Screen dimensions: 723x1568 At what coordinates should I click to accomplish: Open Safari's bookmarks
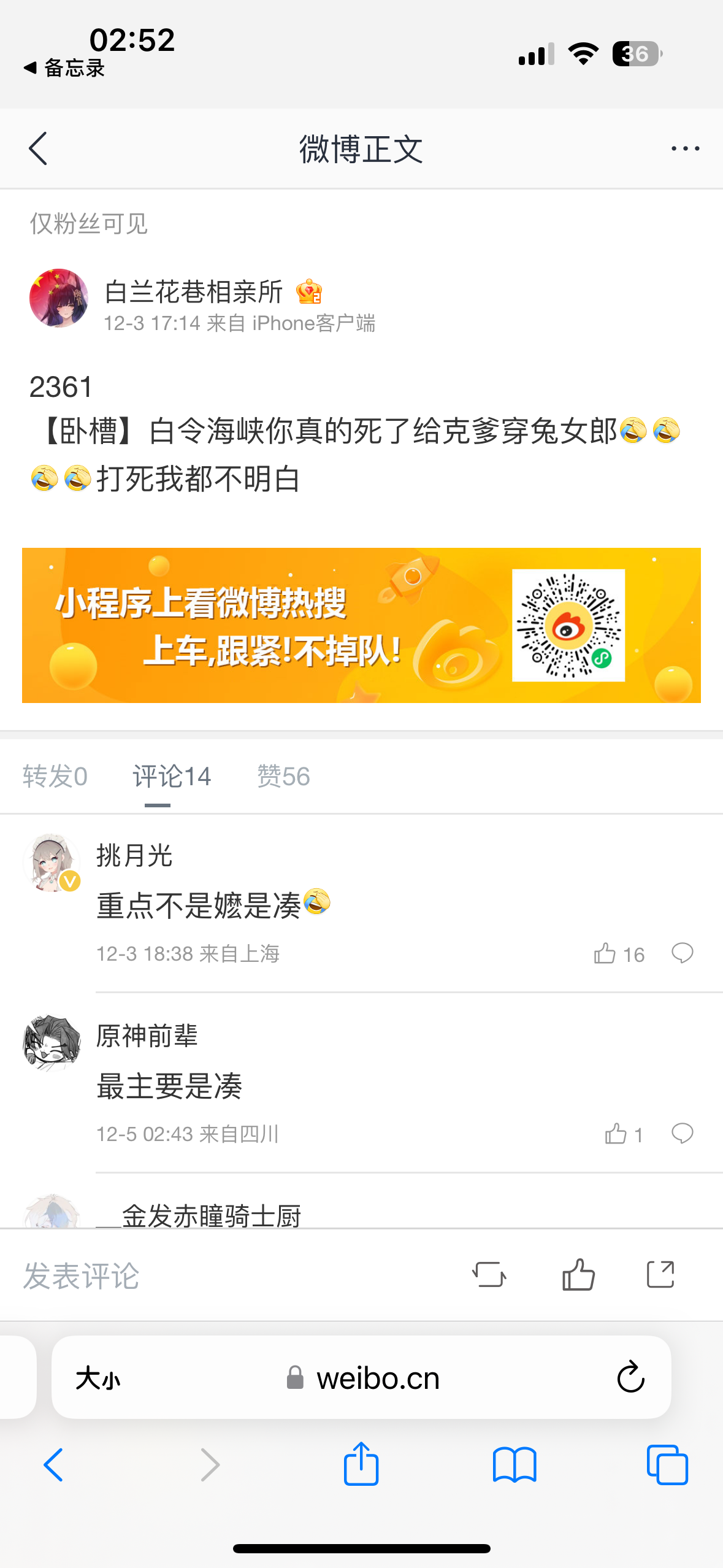[x=514, y=1465]
